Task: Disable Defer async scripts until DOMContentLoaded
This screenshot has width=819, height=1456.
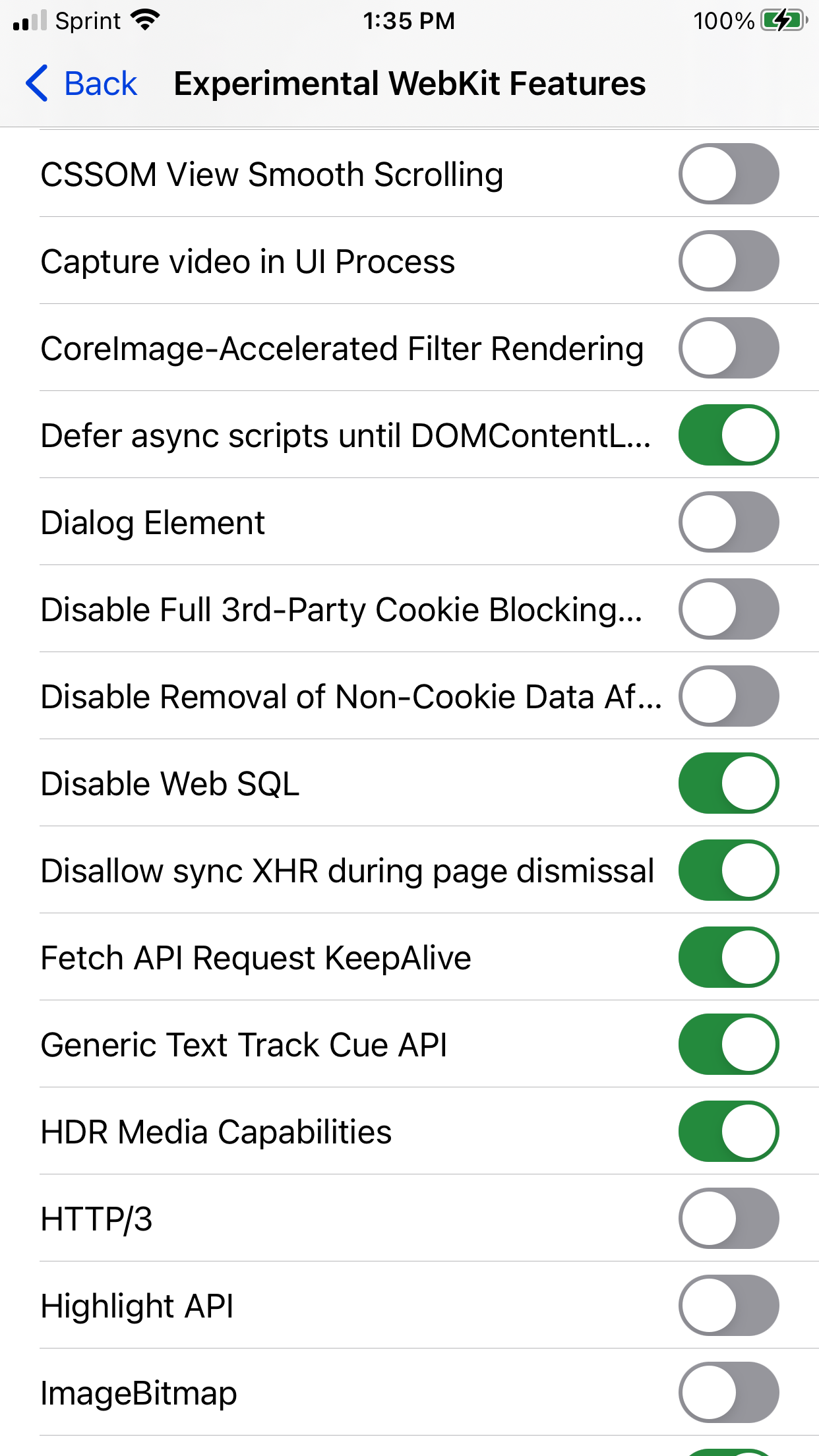Action: [x=728, y=435]
